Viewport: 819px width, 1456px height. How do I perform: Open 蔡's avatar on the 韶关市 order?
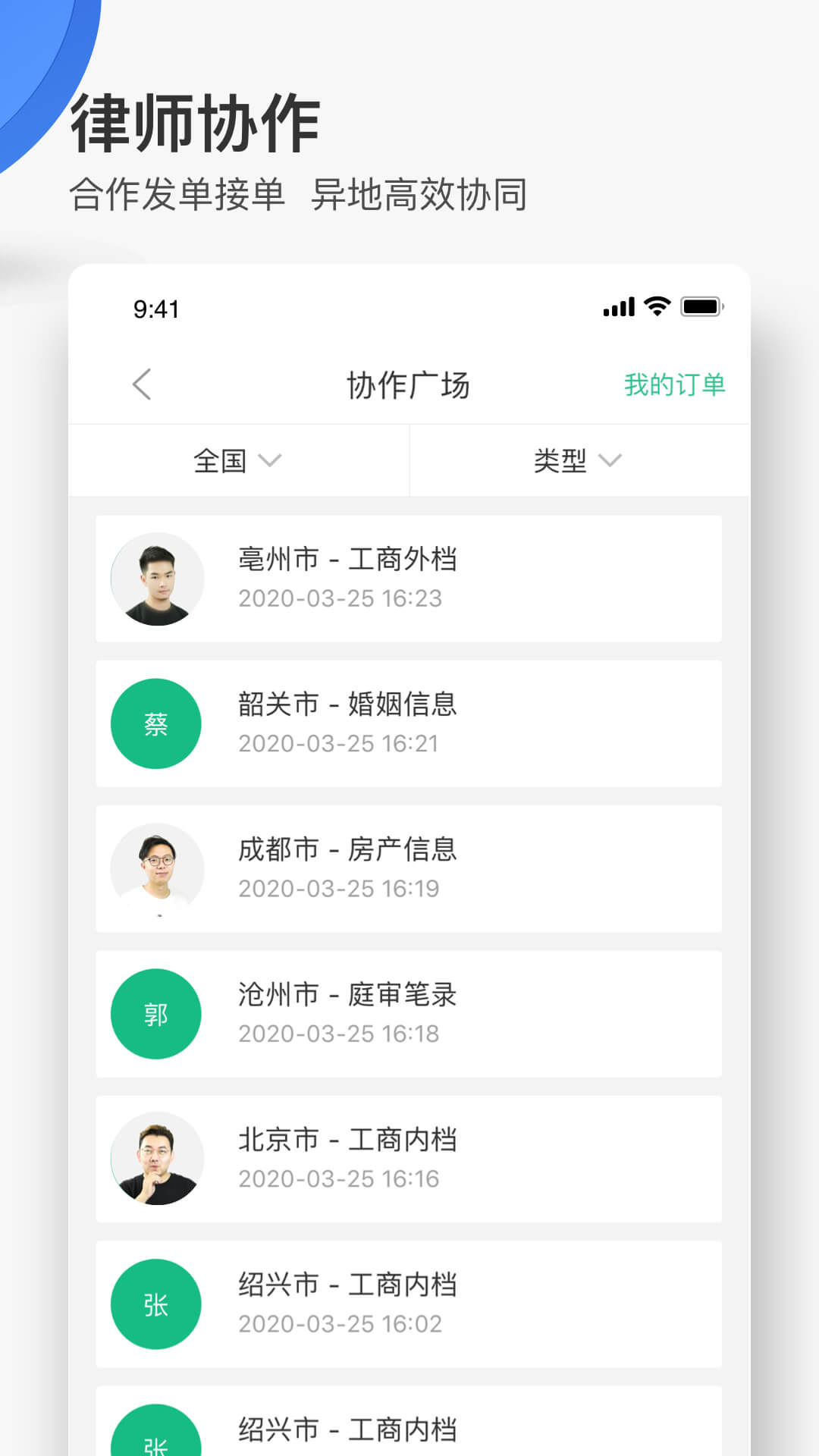point(155,723)
